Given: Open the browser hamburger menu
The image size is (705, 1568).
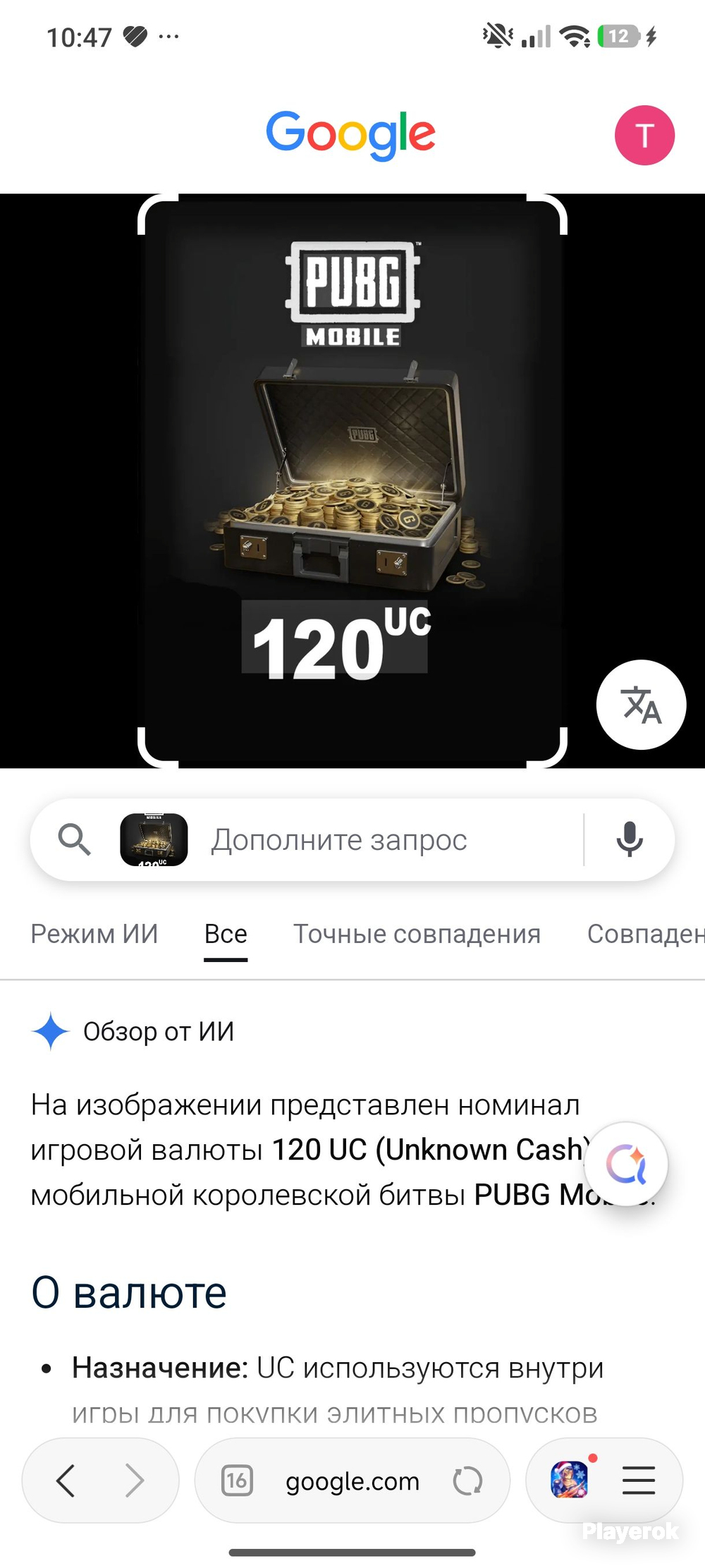Looking at the screenshot, I should pos(639,1480).
